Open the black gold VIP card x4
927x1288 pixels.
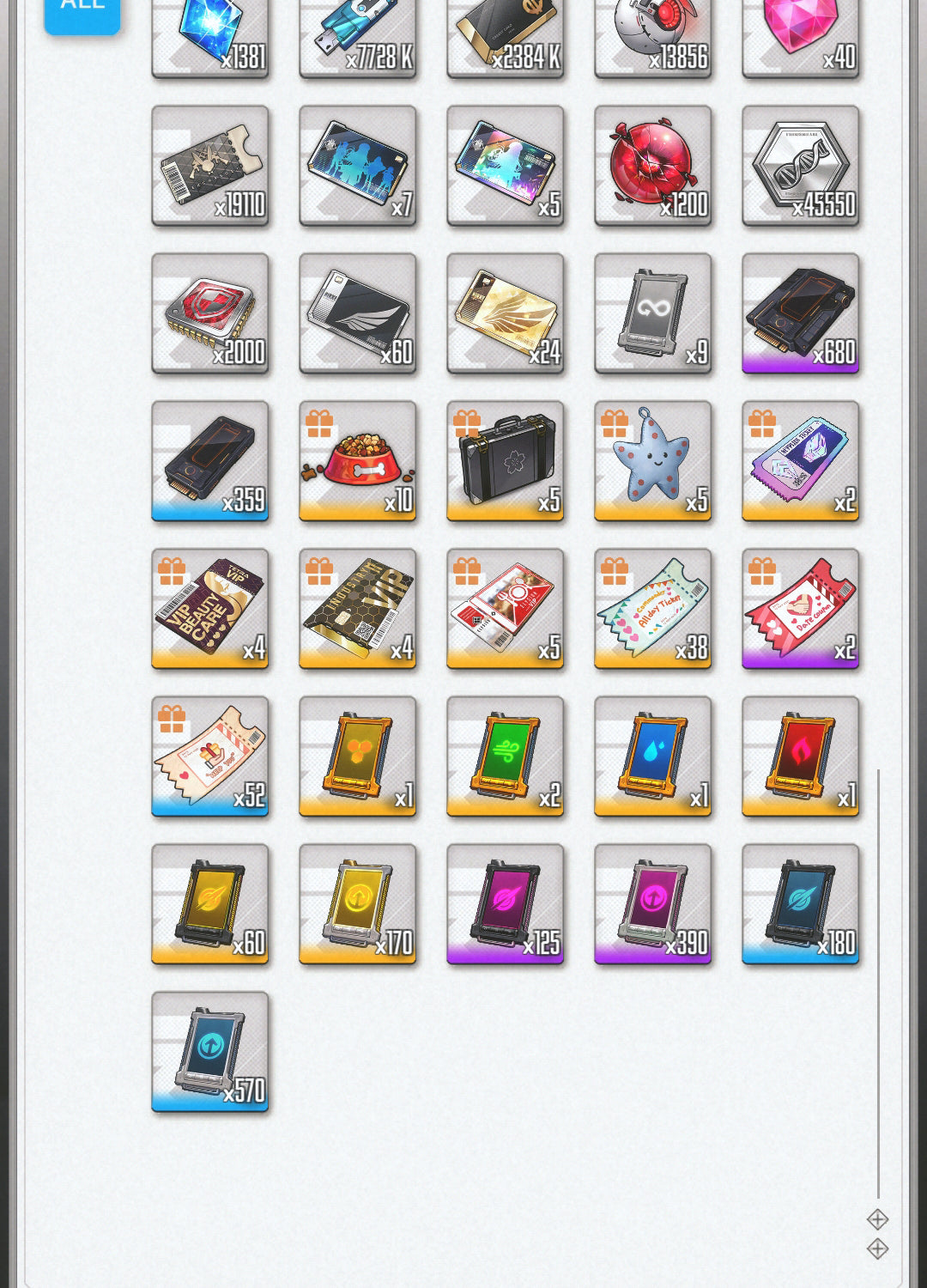click(358, 609)
